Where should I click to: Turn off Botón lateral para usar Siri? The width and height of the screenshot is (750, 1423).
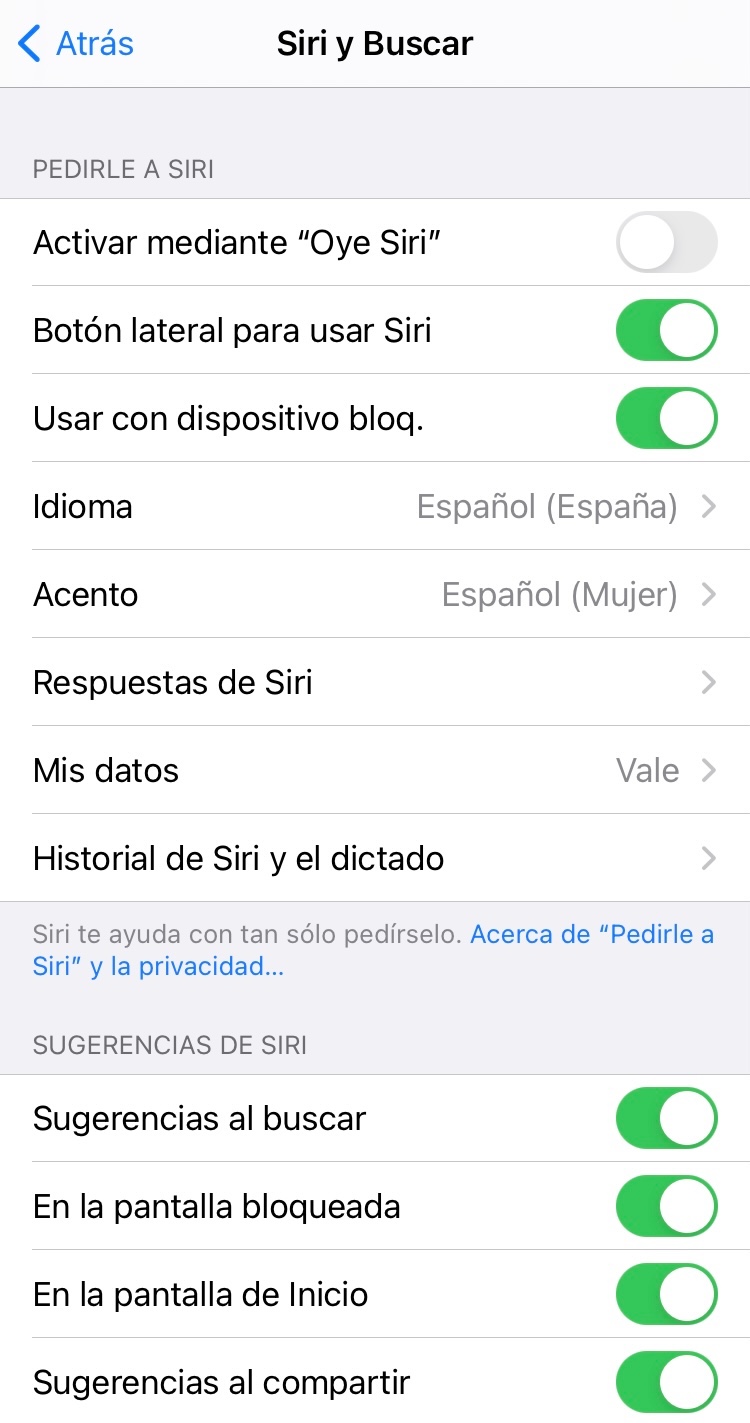pyautogui.click(x=667, y=330)
